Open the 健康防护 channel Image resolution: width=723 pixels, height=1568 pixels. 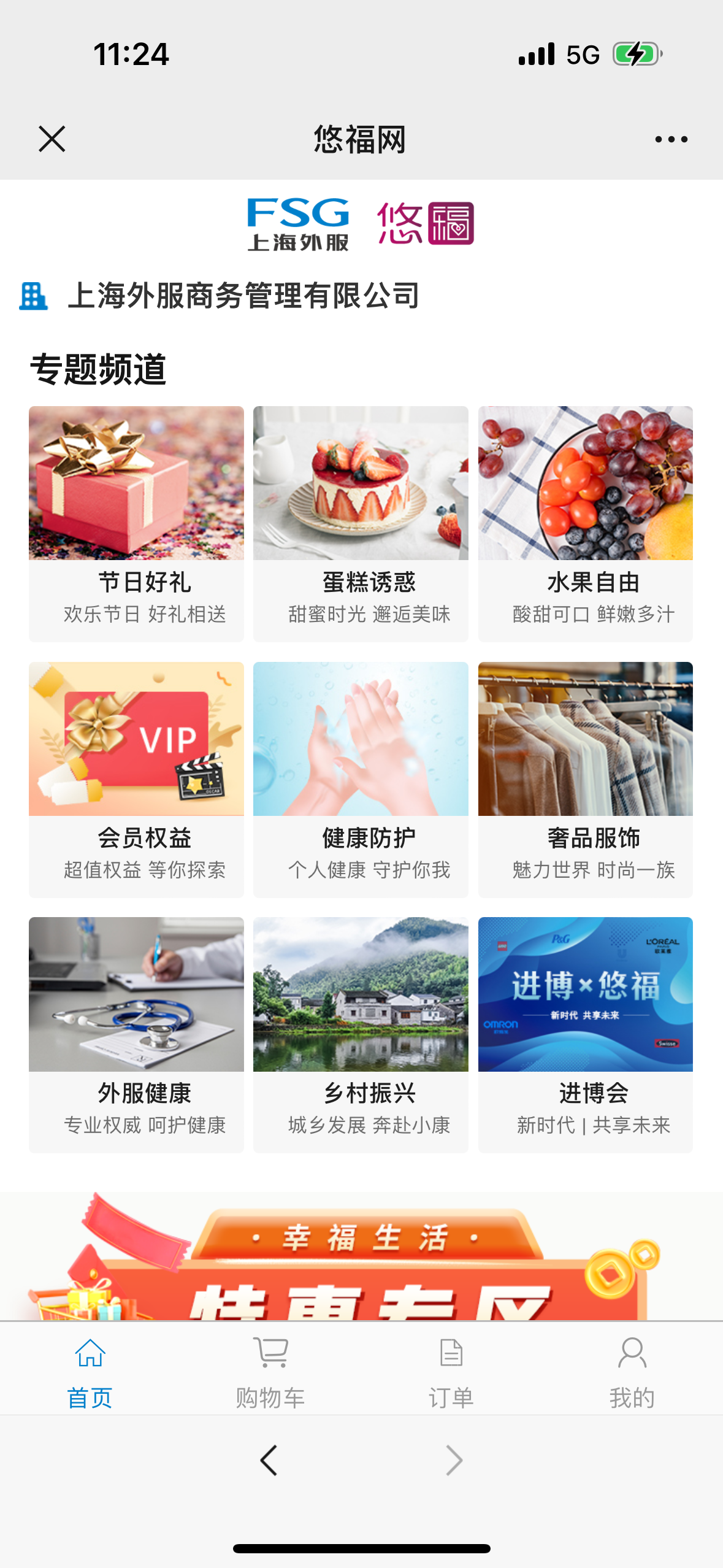click(x=361, y=779)
